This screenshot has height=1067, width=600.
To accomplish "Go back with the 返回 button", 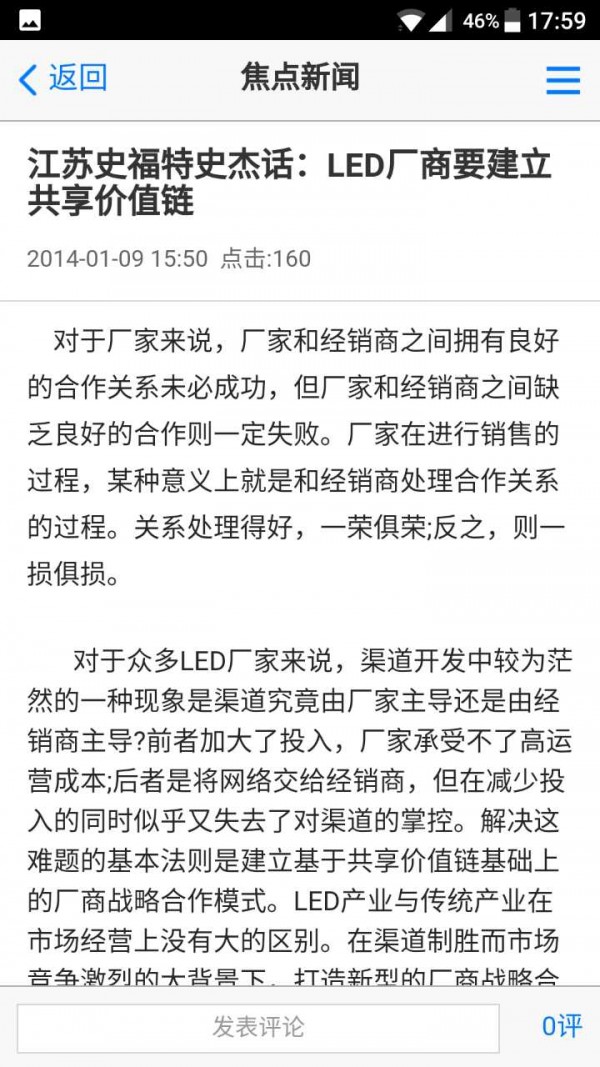I will click(63, 78).
